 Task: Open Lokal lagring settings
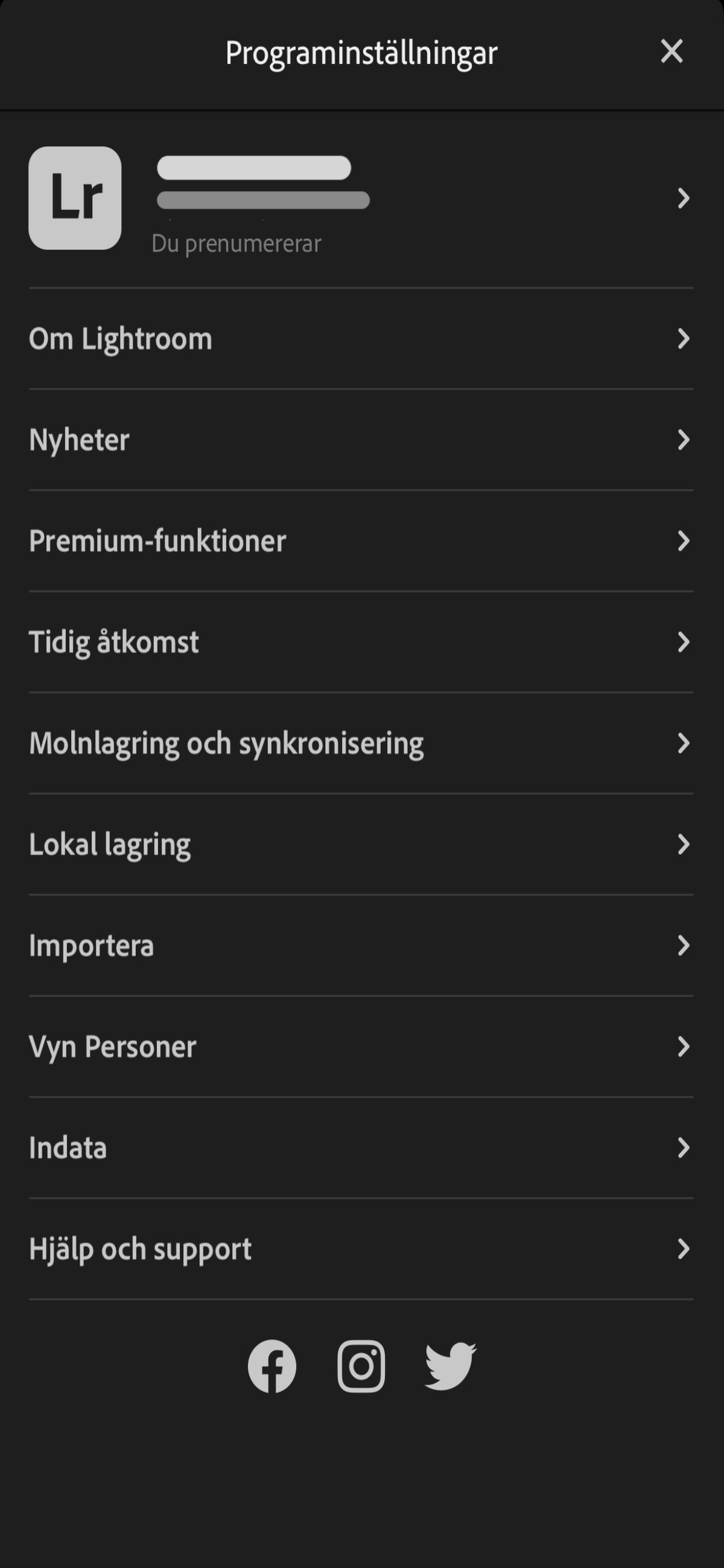(361, 844)
